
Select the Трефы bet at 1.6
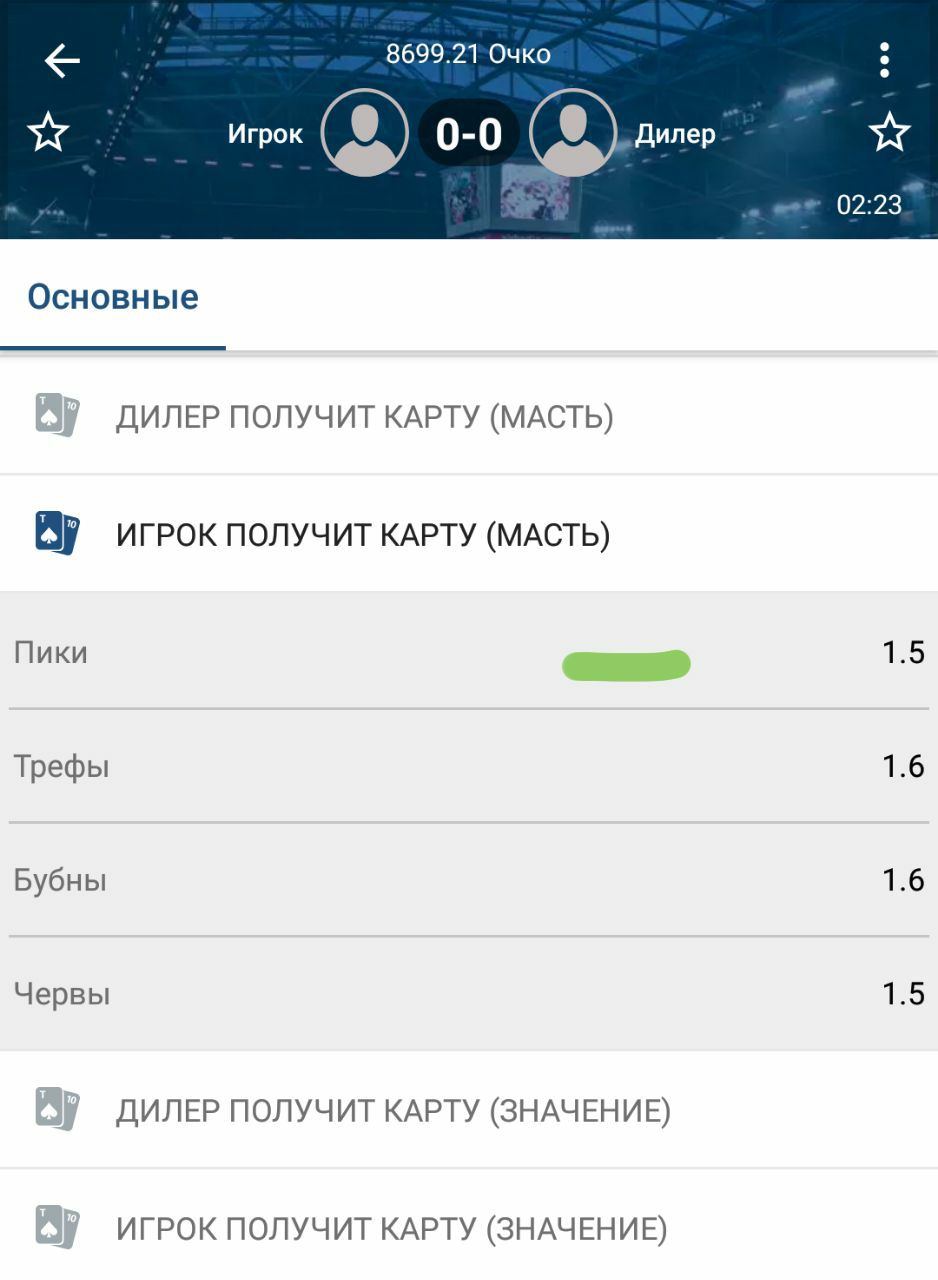pyautogui.click(x=469, y=766)
